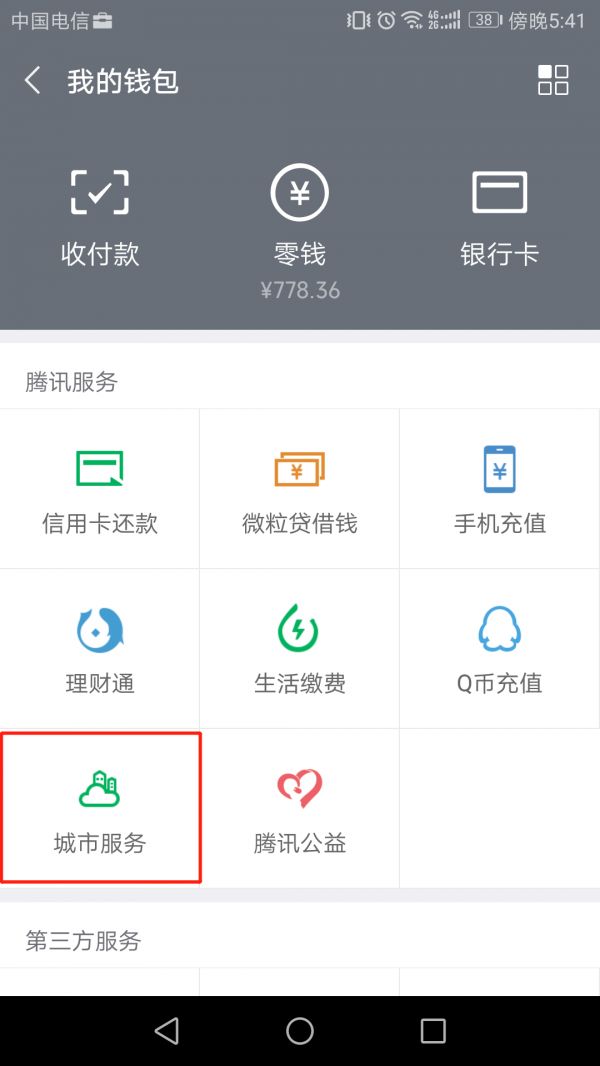
Task: Tap the system home button
Action: [300, 1031]
